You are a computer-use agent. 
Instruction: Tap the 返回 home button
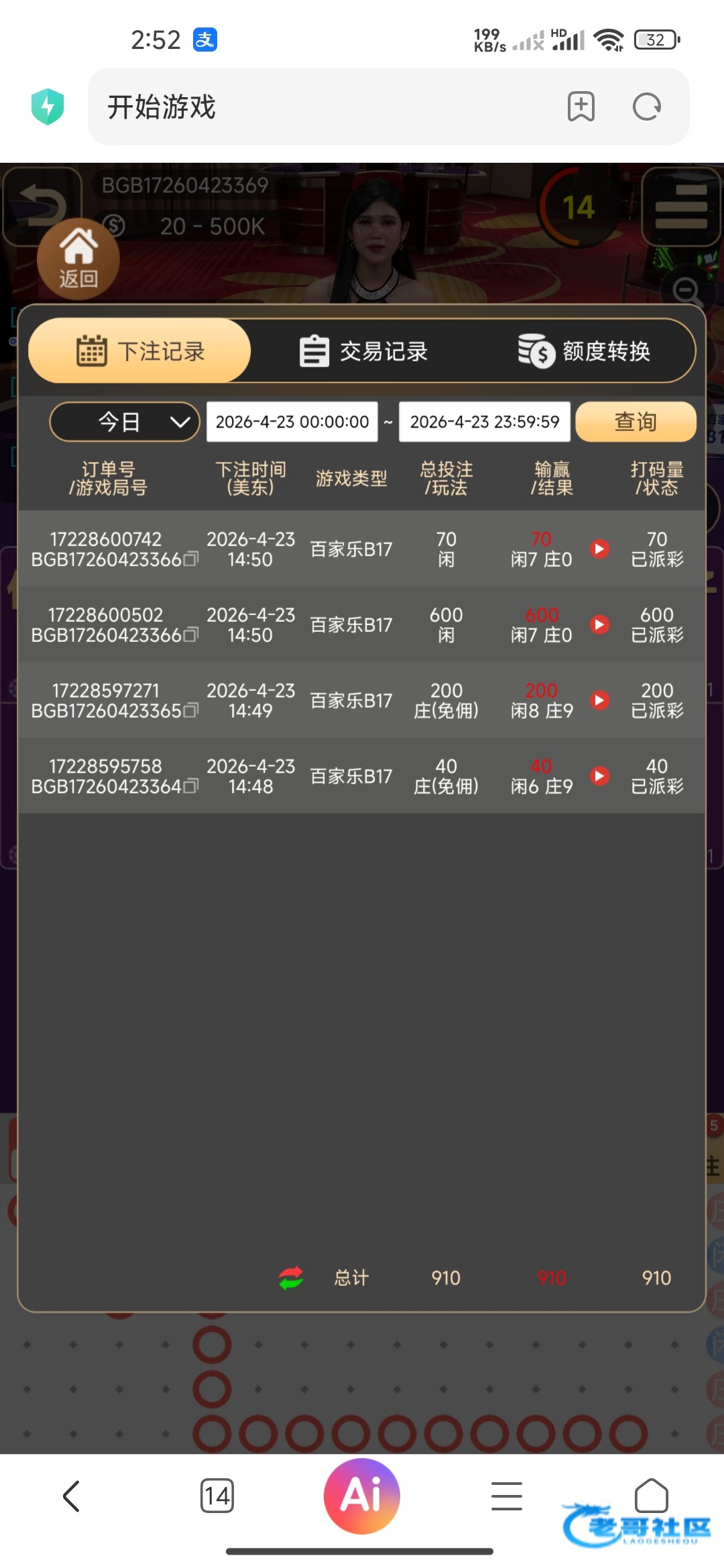(x=78, y=259)
